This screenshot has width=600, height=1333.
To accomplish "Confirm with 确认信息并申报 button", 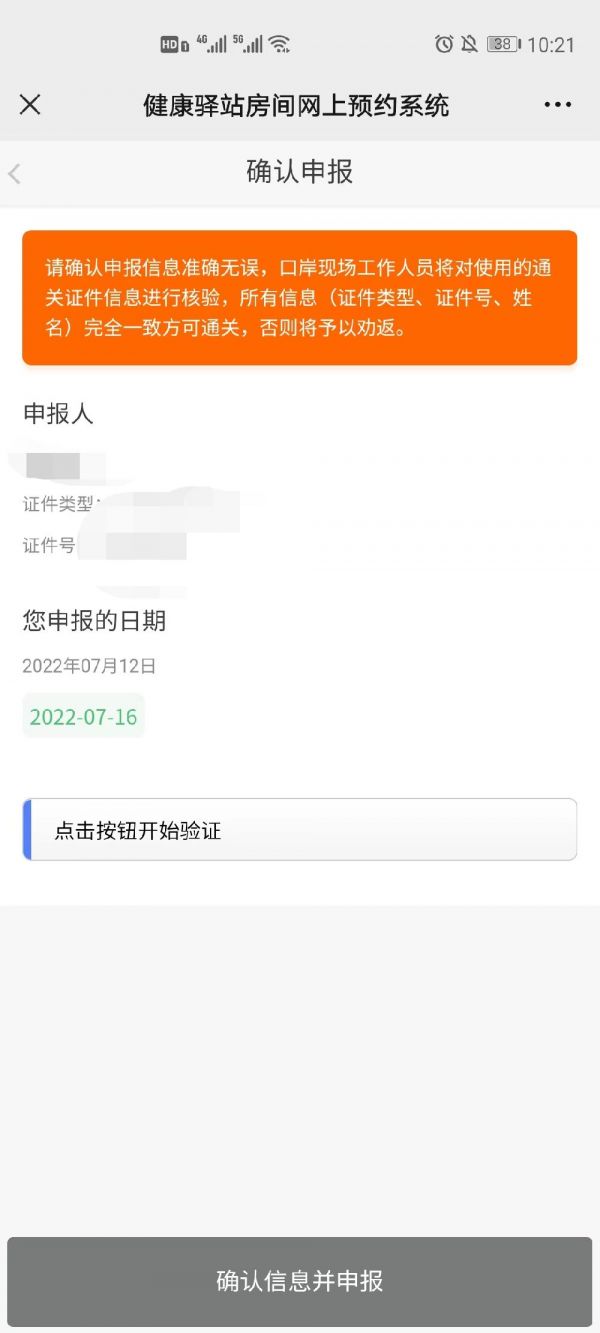I will [300, 1282].
